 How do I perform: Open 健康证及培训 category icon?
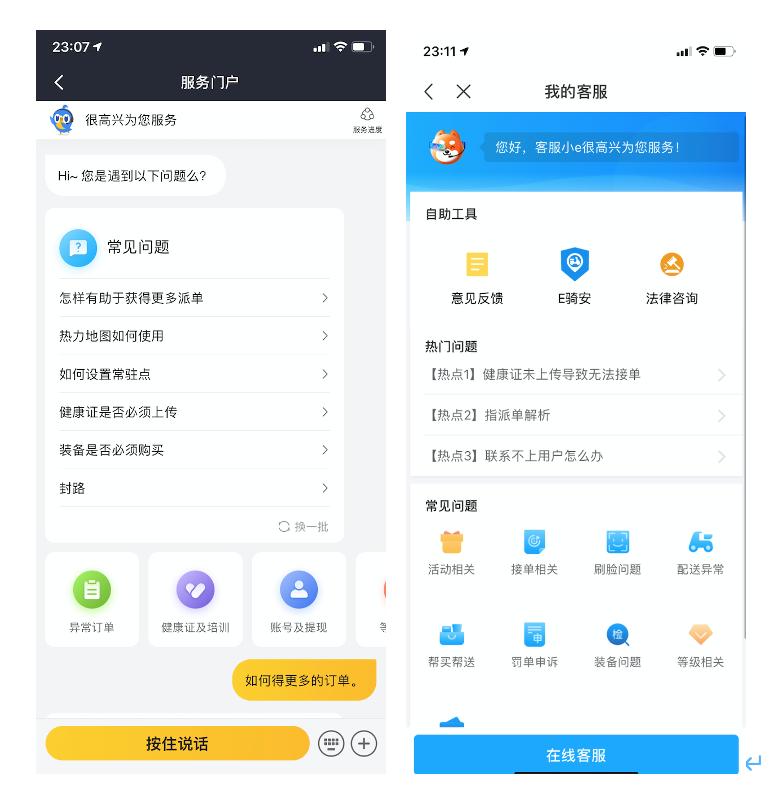tap(195, 595)
